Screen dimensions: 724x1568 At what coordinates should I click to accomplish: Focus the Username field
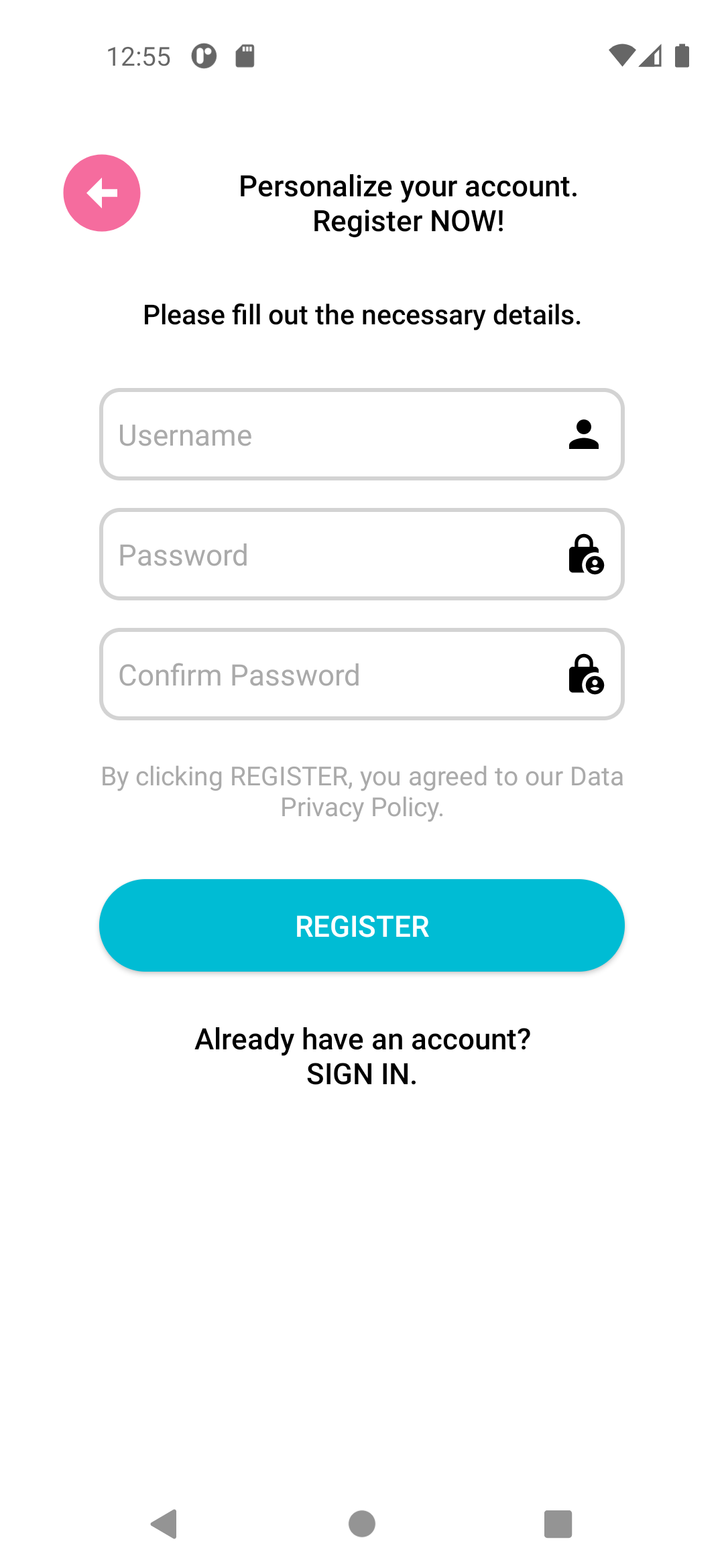click(362, 434)
